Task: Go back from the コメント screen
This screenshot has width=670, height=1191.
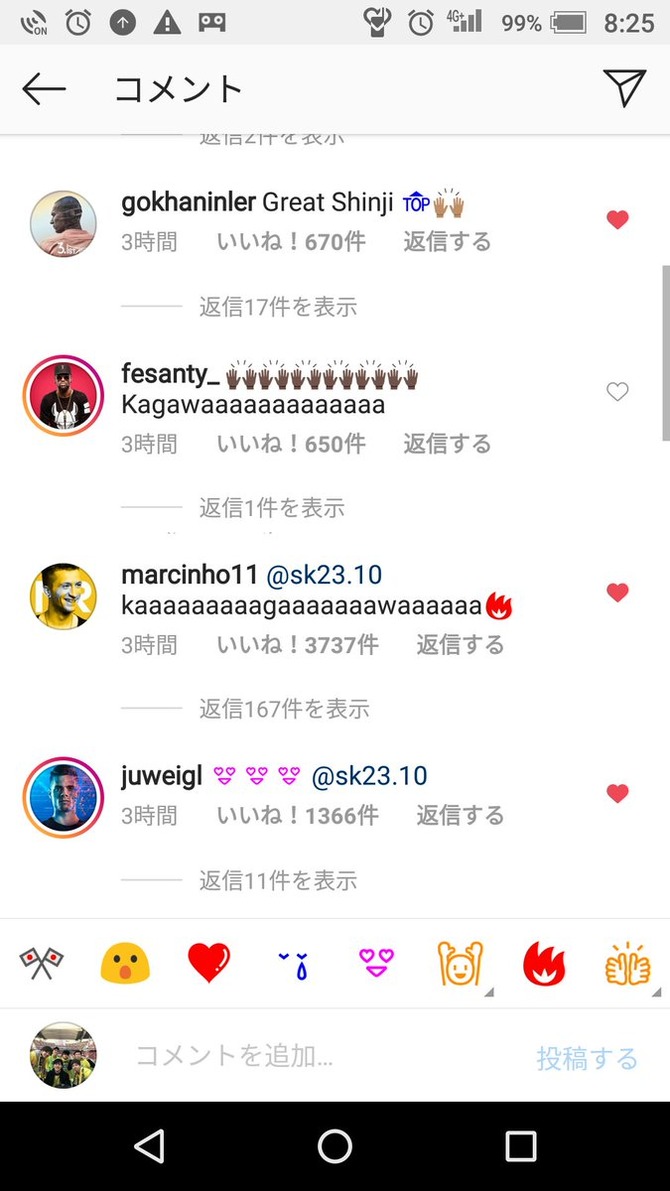Action: [x=43, y=90]
